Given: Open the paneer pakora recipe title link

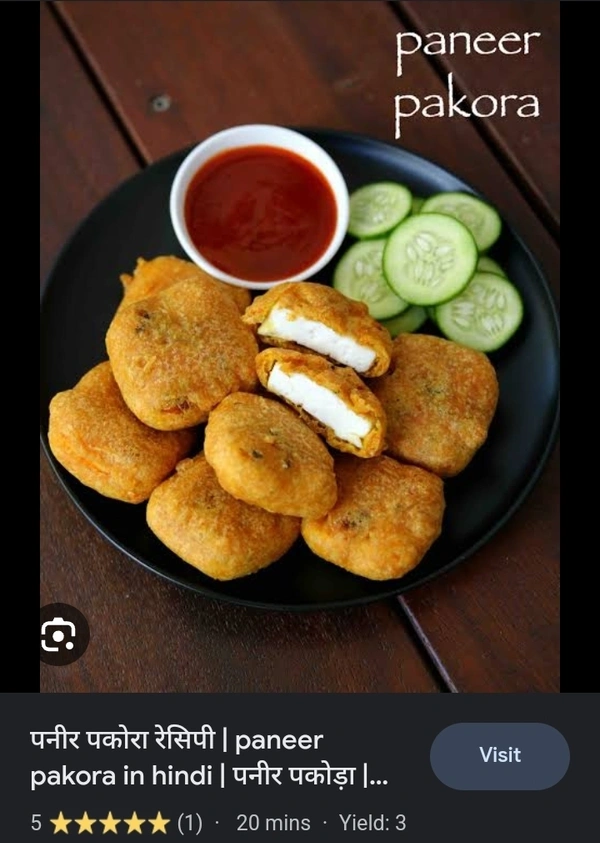Looking at the screenshot, I should (x=210, y=758).
